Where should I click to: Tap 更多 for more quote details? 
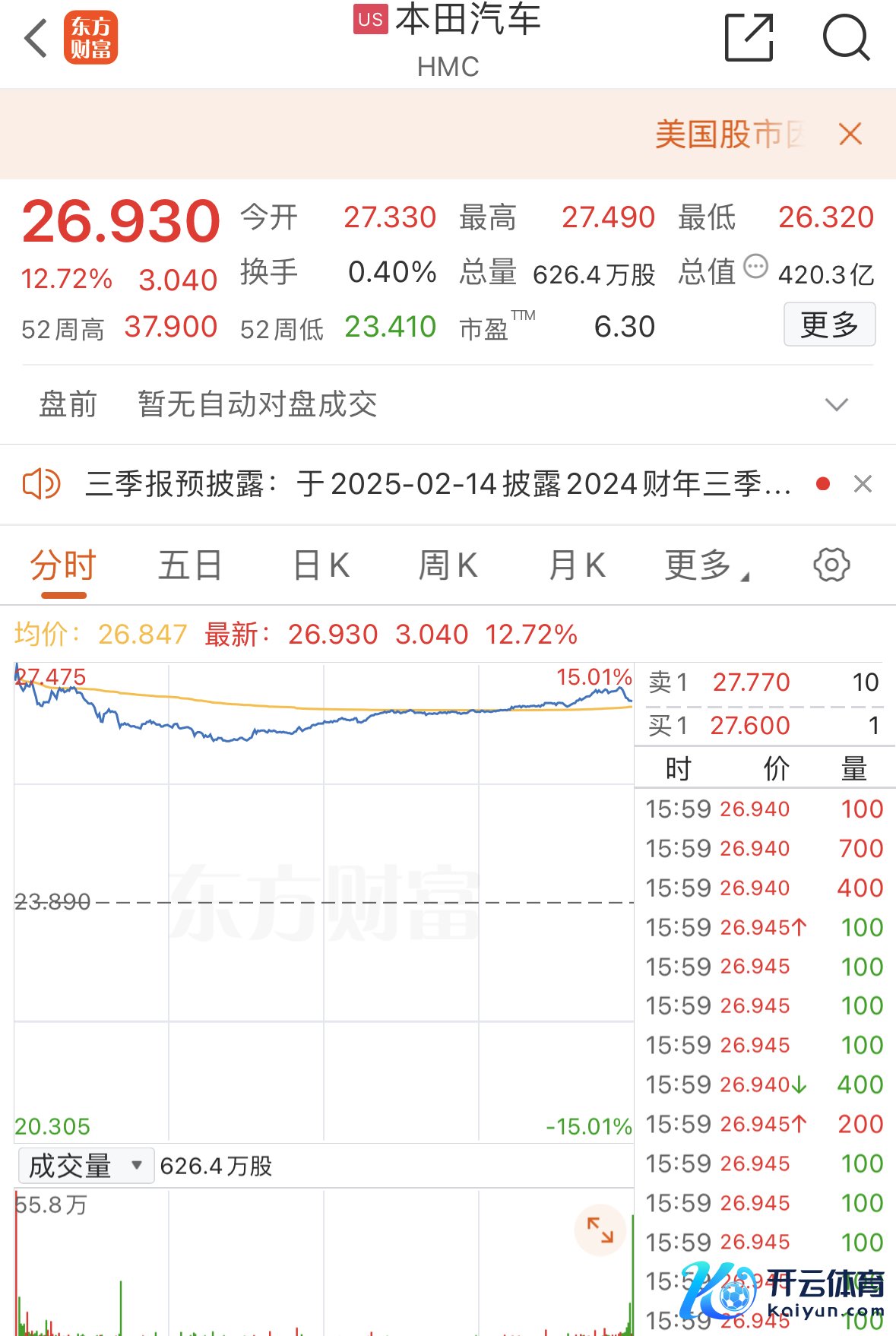[829, 325]
